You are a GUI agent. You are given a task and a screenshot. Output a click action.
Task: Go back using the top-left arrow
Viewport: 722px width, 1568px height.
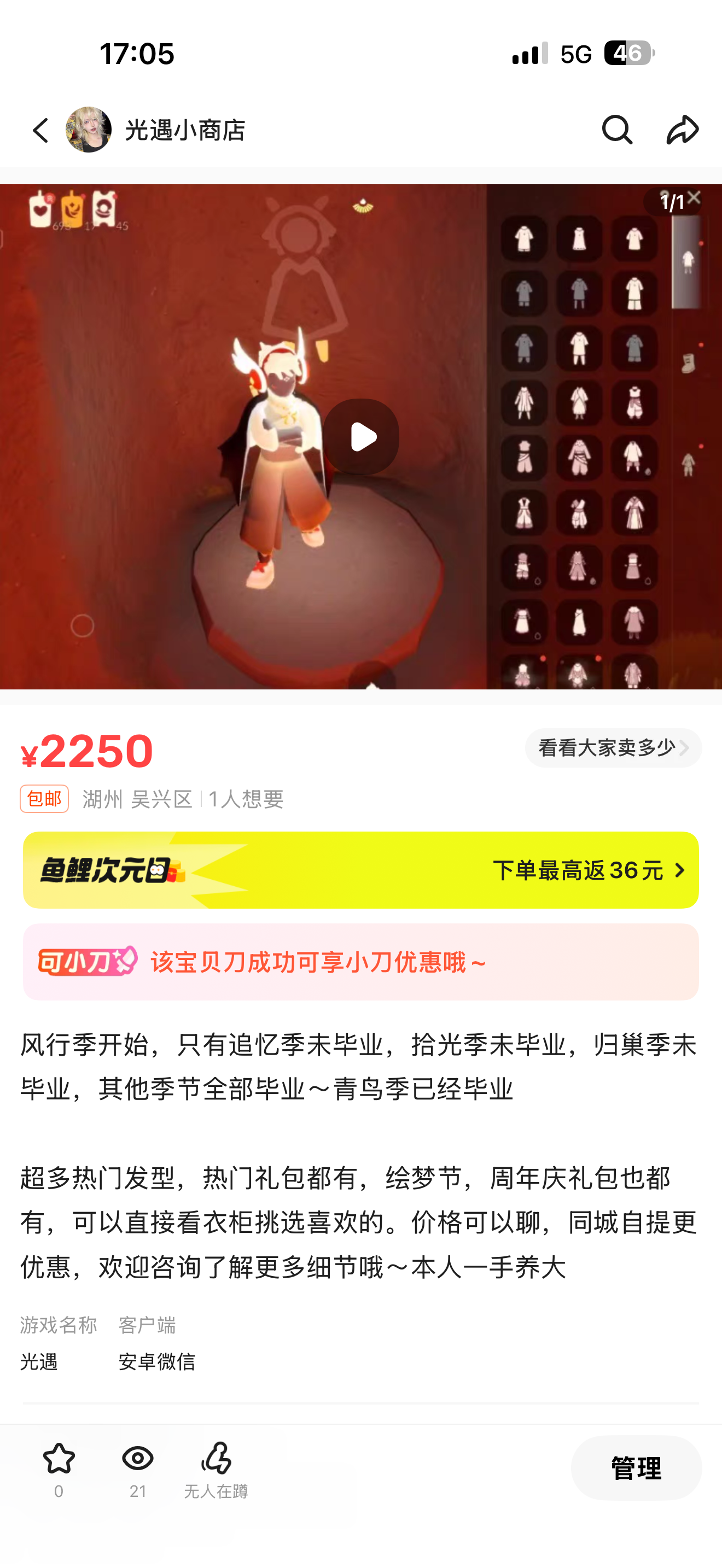pos(40,130)
